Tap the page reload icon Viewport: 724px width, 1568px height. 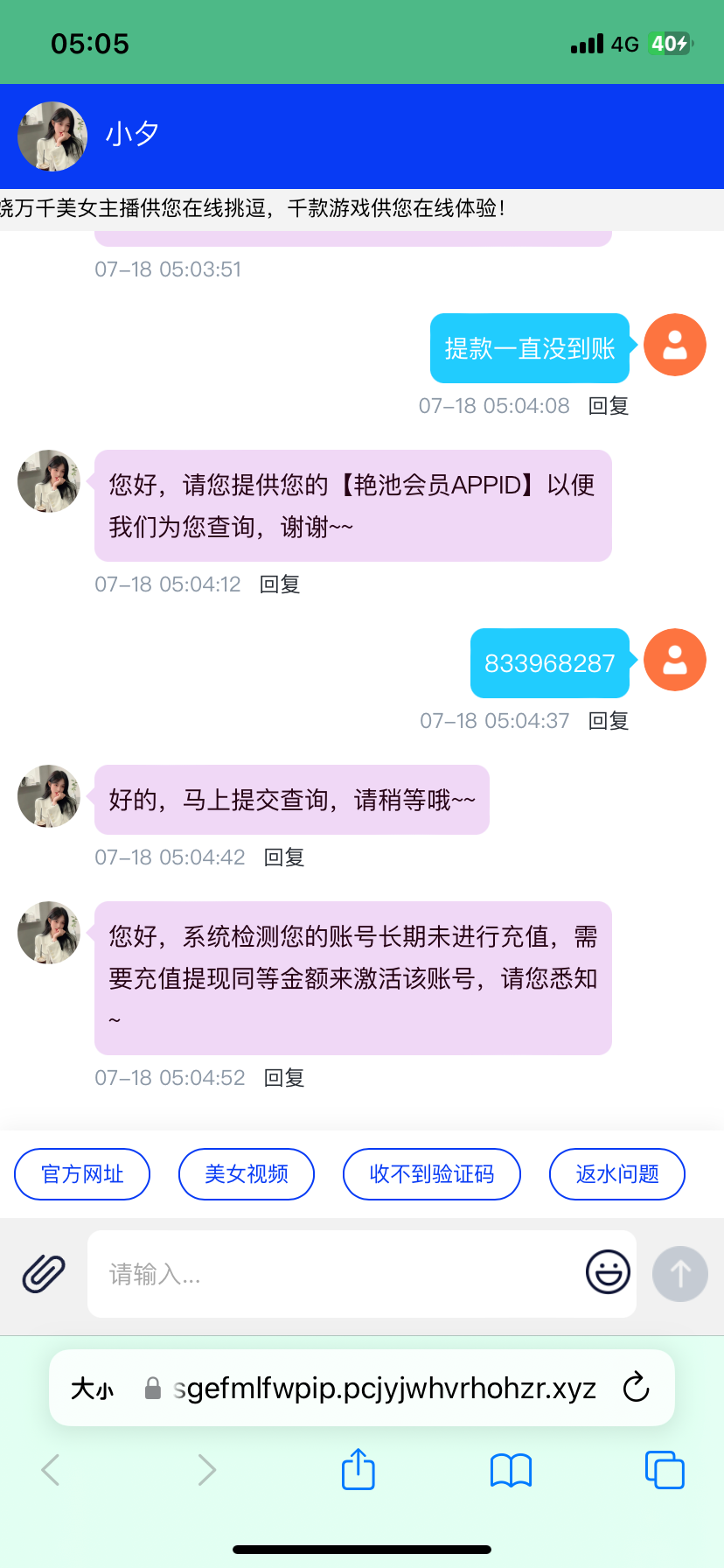tap(635, 1387)
